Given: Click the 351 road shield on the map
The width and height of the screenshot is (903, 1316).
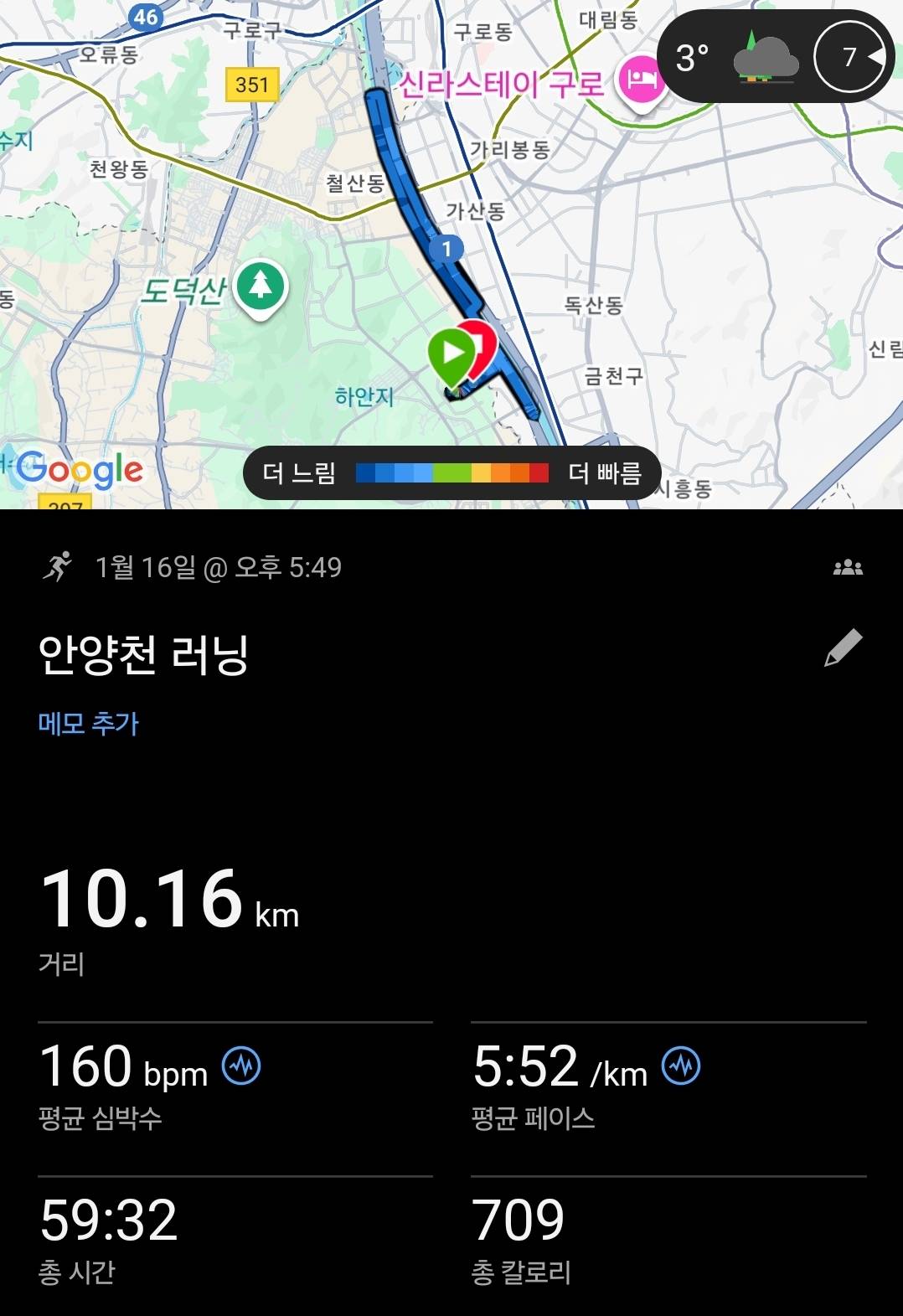Looking at the screenshot, I should pyautogui.click(x=254, y=84).
